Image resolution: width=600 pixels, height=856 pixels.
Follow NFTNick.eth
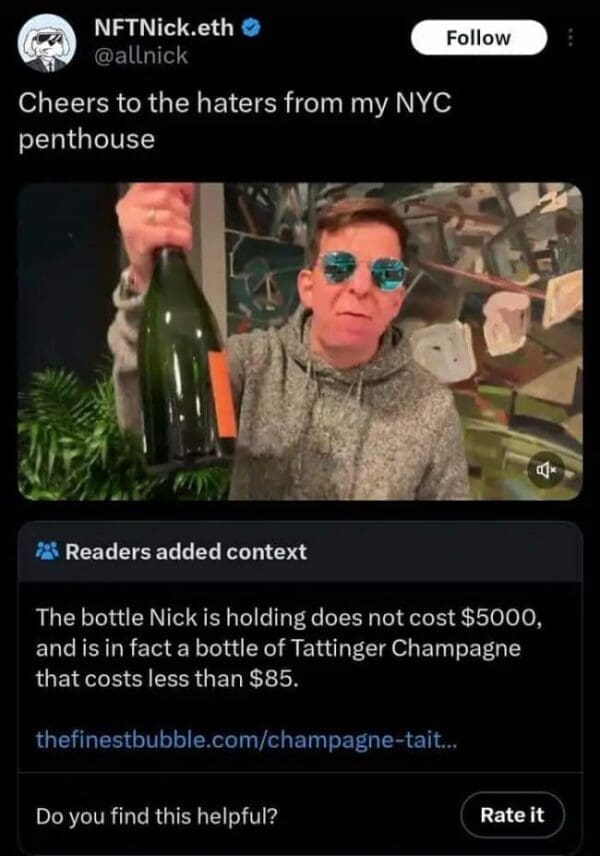coord(479,38)
